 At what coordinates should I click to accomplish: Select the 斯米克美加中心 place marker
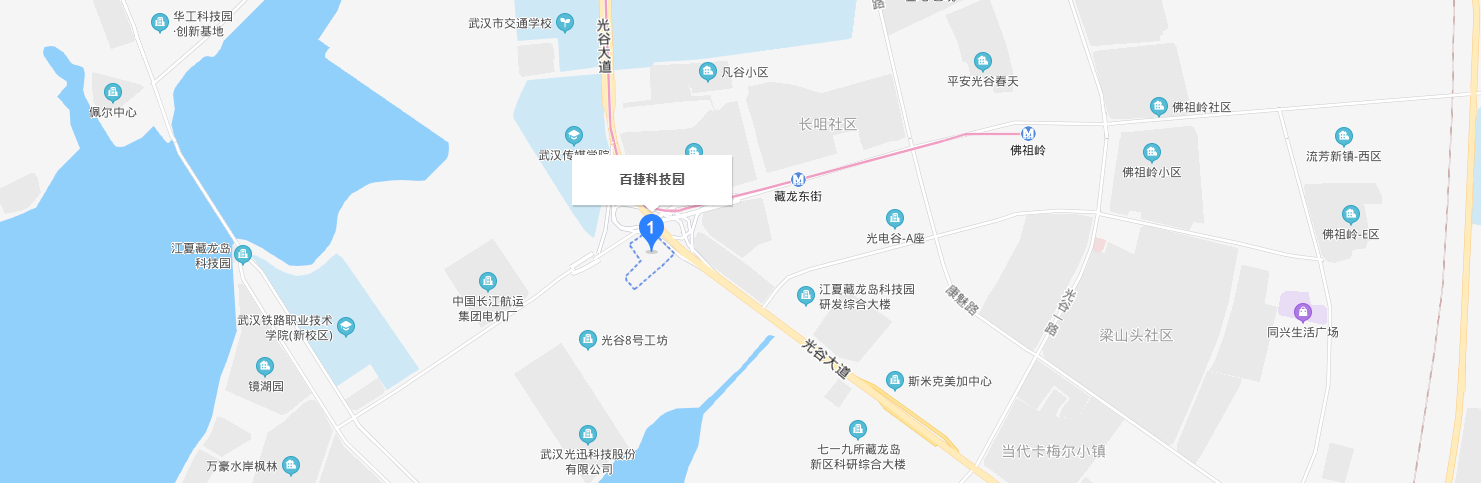tap(895, 380)
